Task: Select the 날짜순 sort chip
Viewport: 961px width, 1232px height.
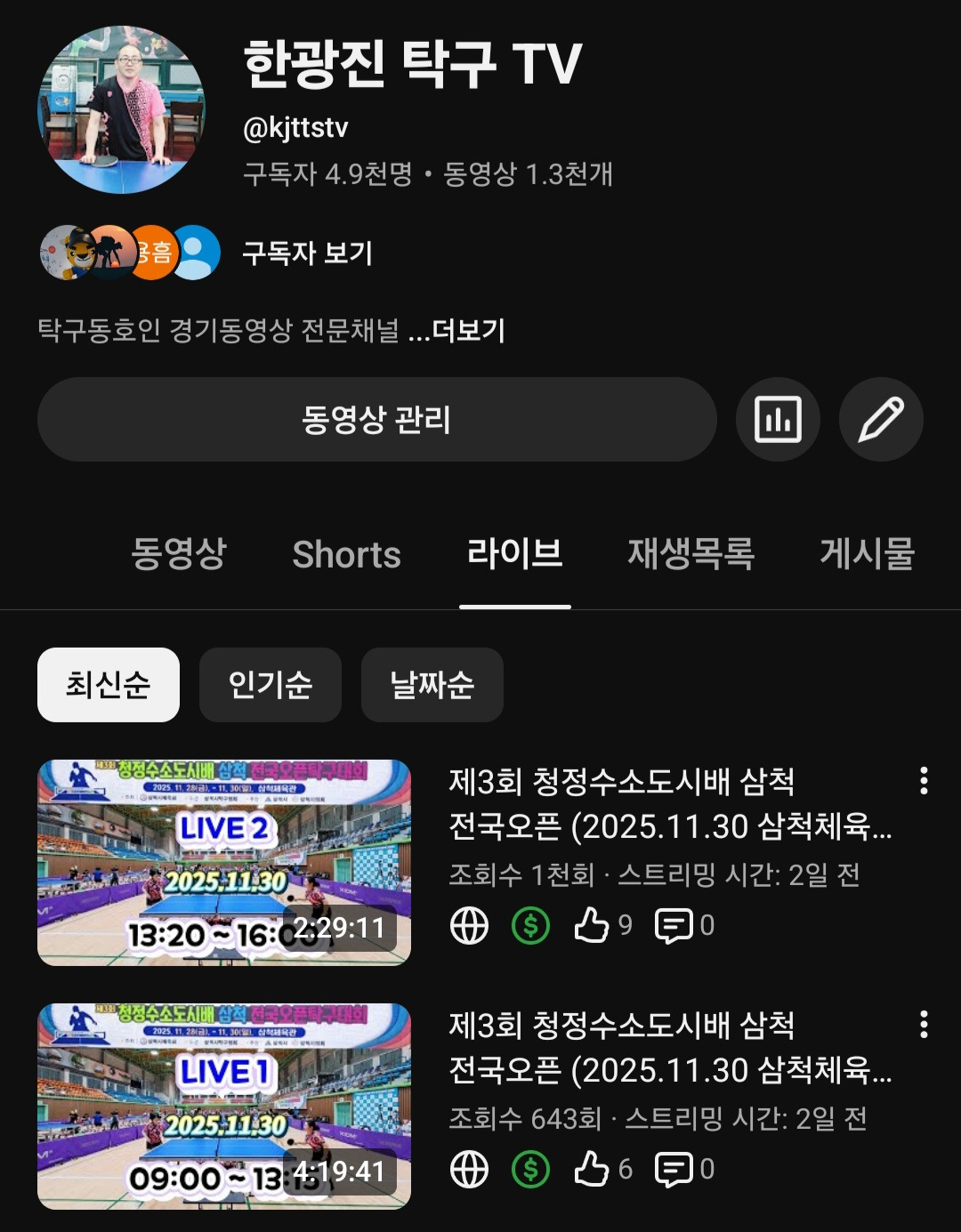Action: click(432, 685)
